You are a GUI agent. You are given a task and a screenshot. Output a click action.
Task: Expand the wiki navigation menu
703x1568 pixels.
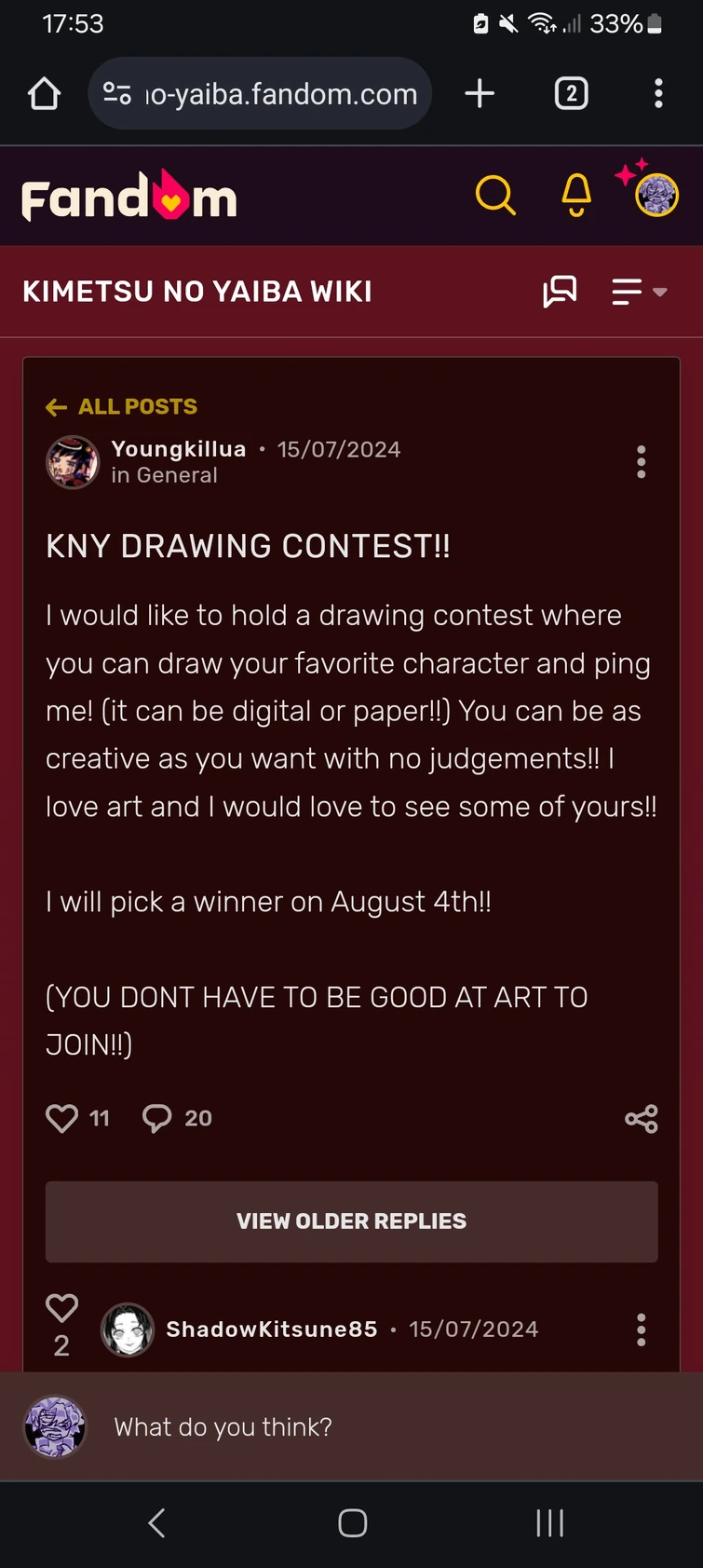click(x=639, y=292)
